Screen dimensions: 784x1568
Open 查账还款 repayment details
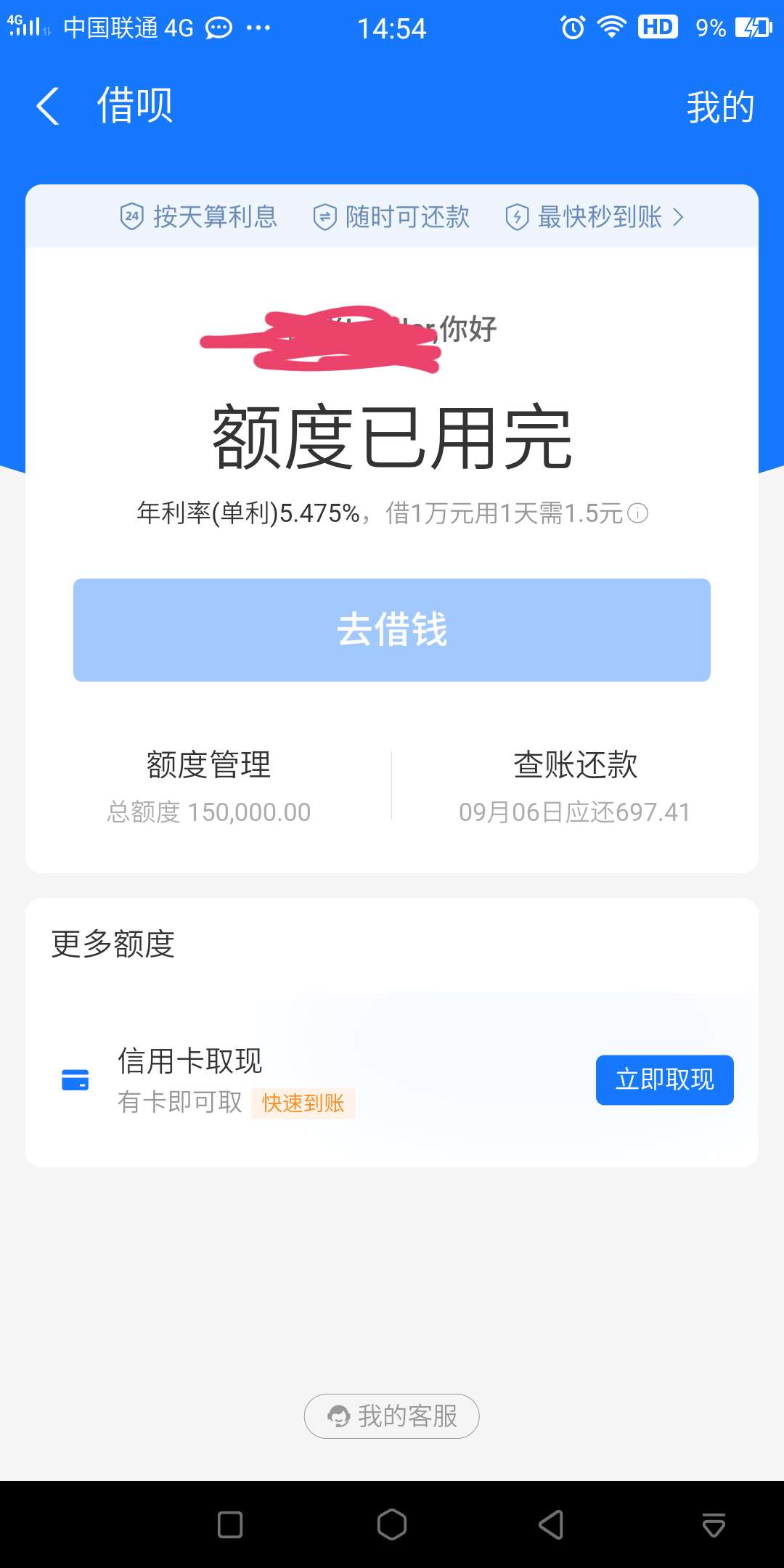[575, 787]
